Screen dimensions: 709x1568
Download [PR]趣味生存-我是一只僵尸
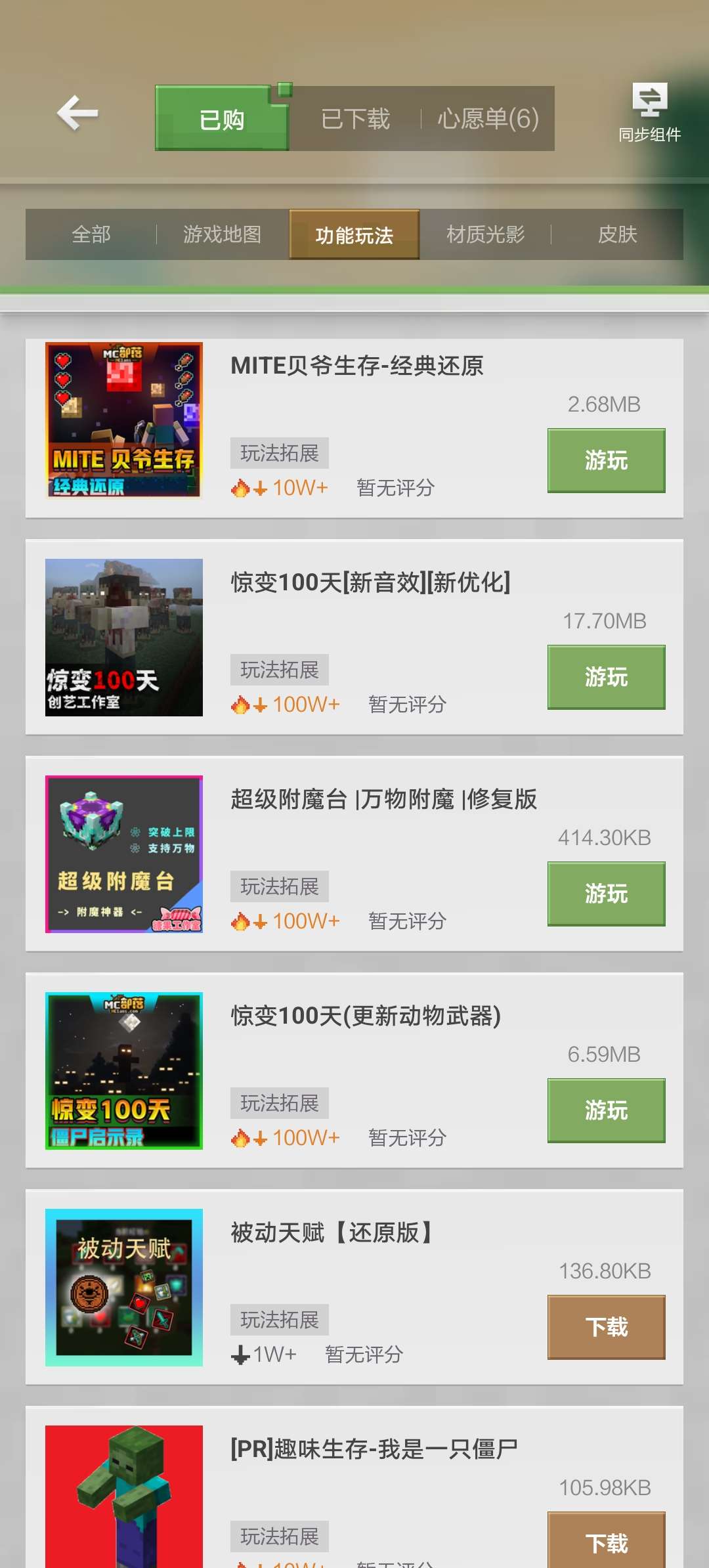pyautogui.click(x=606, y=1542)
